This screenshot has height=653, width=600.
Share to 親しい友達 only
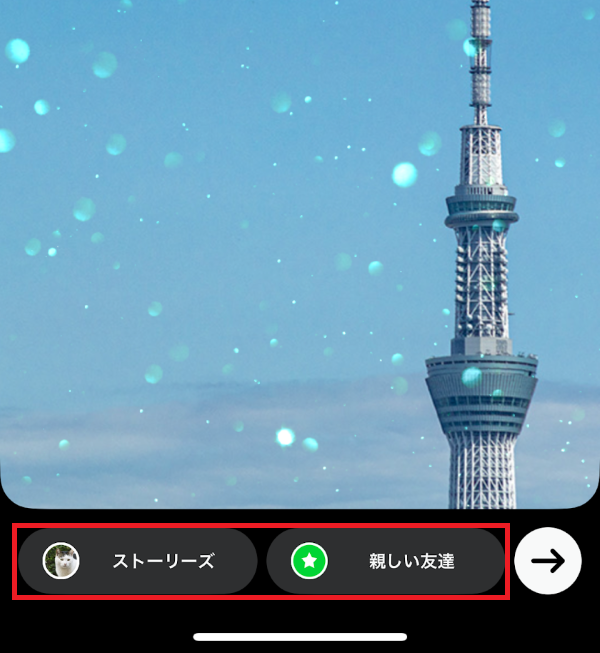386,561
